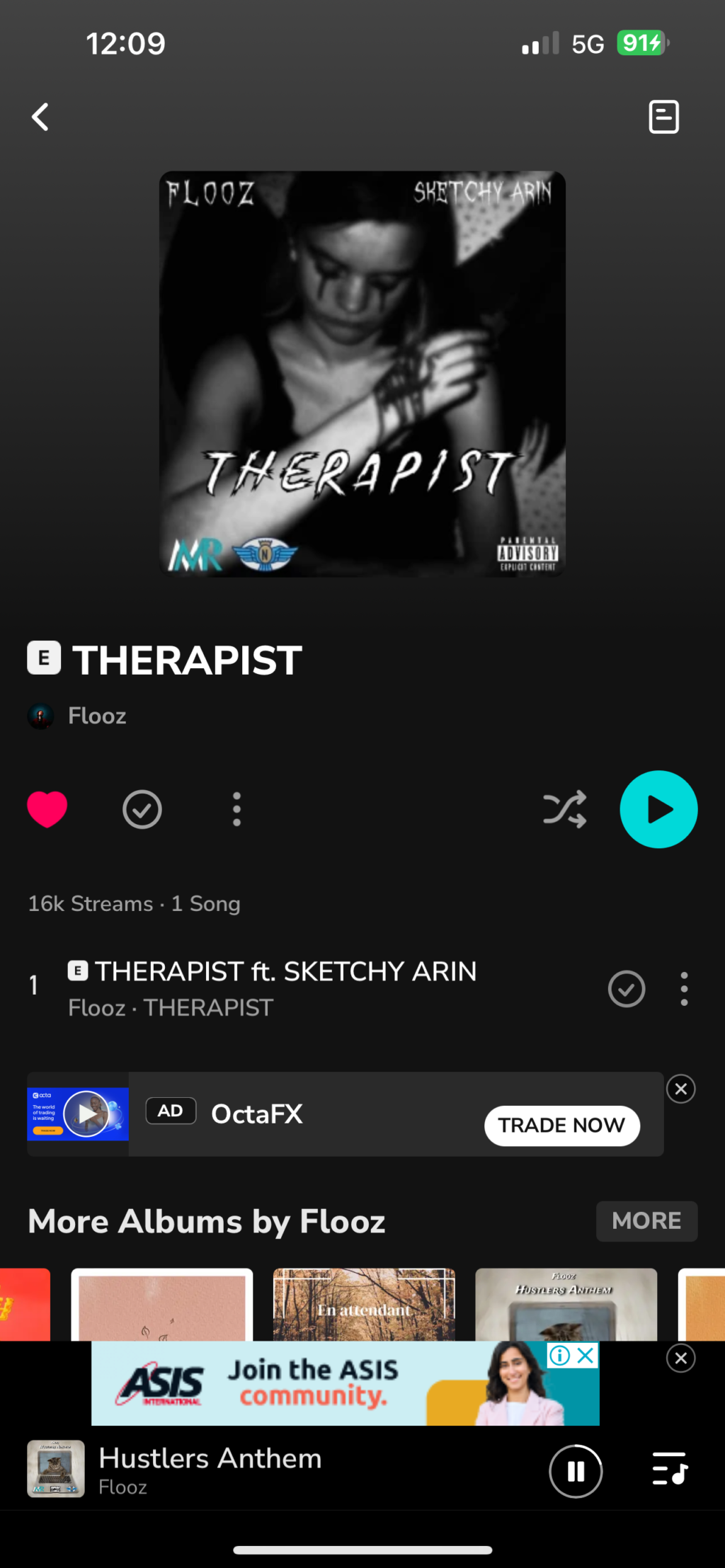View MORE albums by Flooz
The height and width of the screenshot is (1568, 725).
(646, 1221)
